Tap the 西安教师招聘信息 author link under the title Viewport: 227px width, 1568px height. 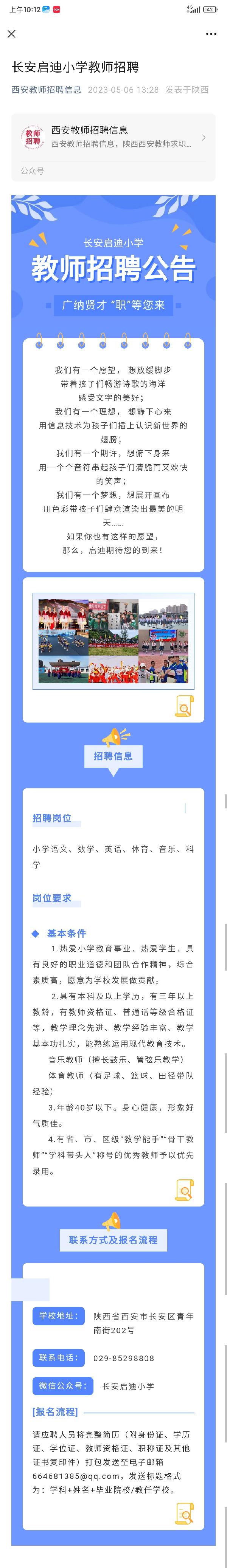tap(46, 90)
